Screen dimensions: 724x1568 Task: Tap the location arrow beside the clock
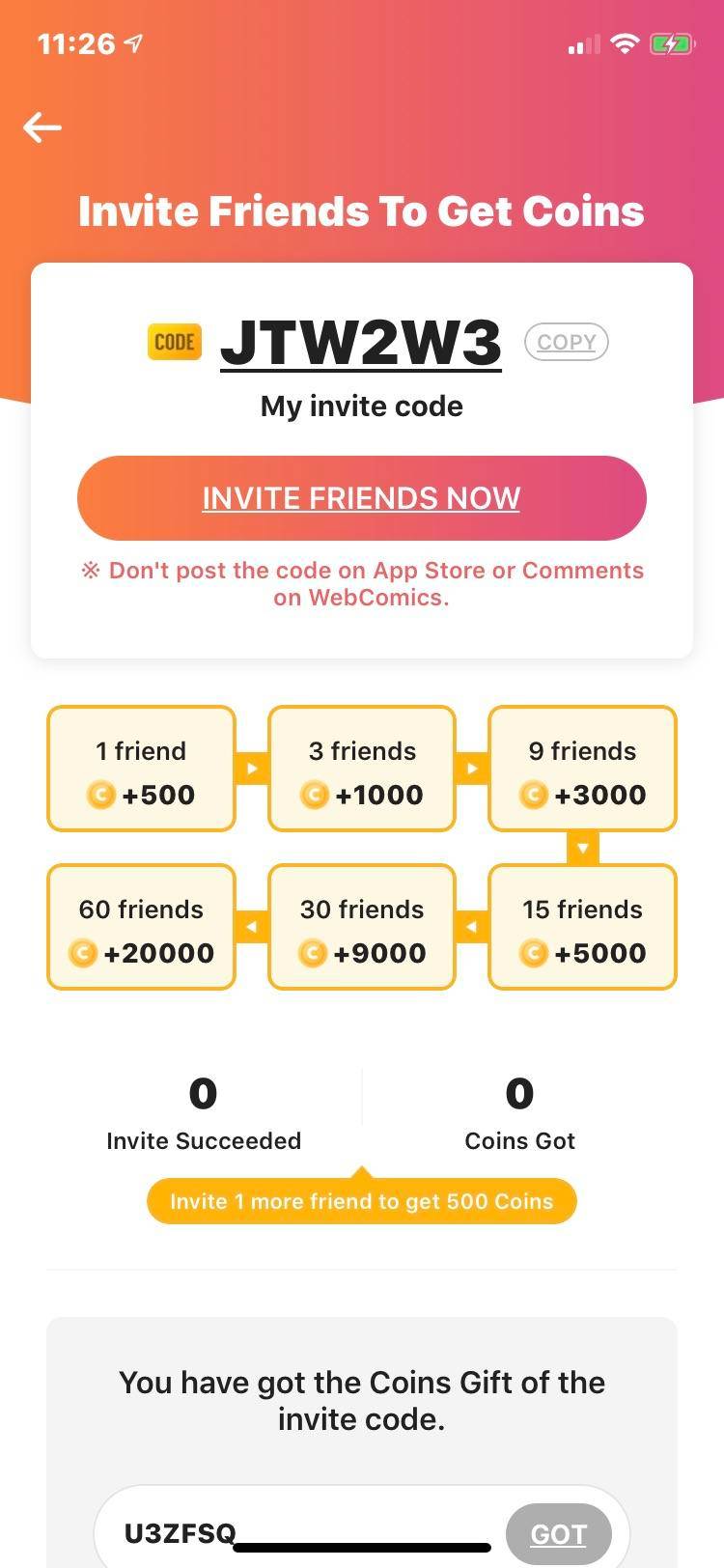tap(131, 42)
